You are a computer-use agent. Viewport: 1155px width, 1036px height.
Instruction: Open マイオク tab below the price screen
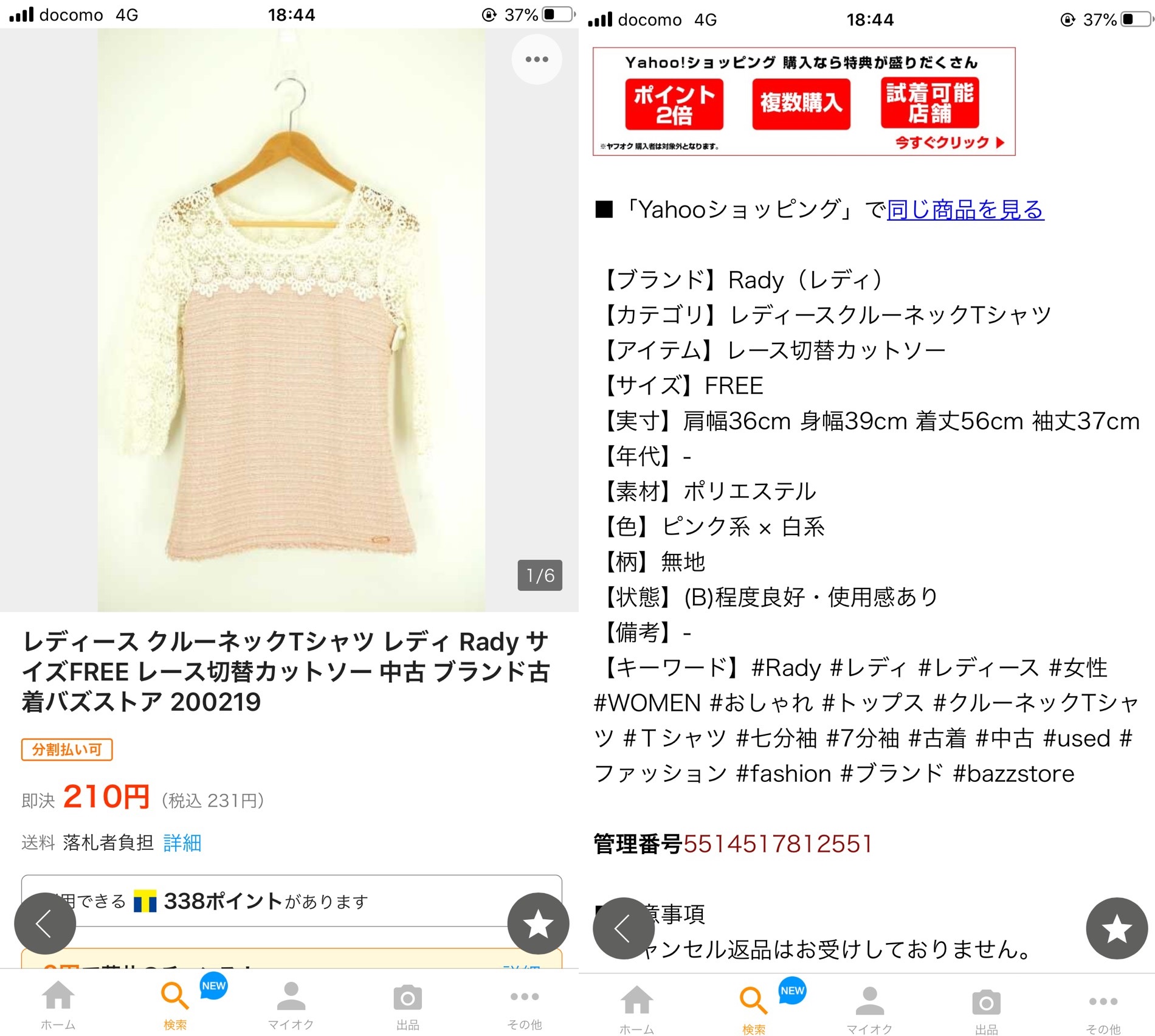291,1005
